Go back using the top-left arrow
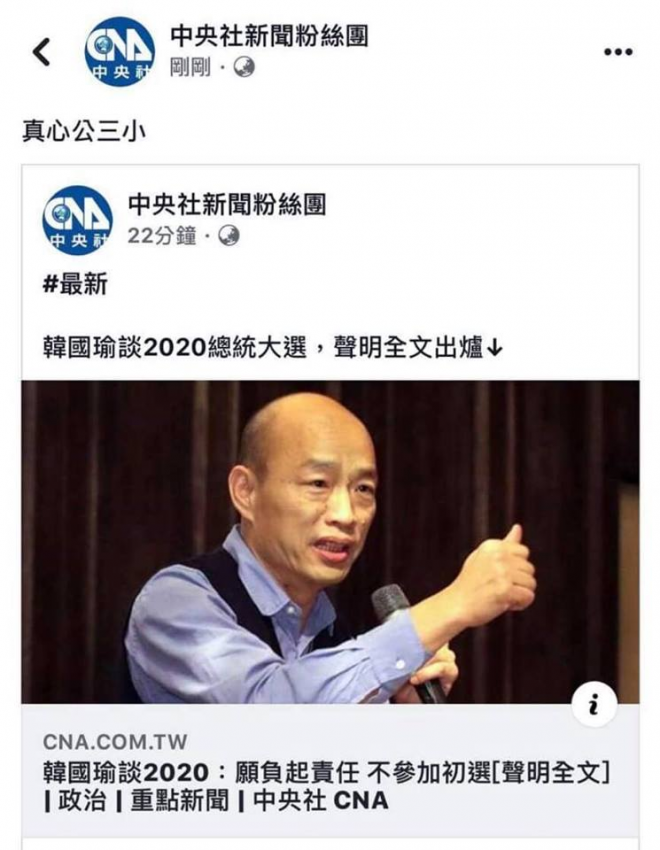The image size is (660, 850). pos(41,52)
